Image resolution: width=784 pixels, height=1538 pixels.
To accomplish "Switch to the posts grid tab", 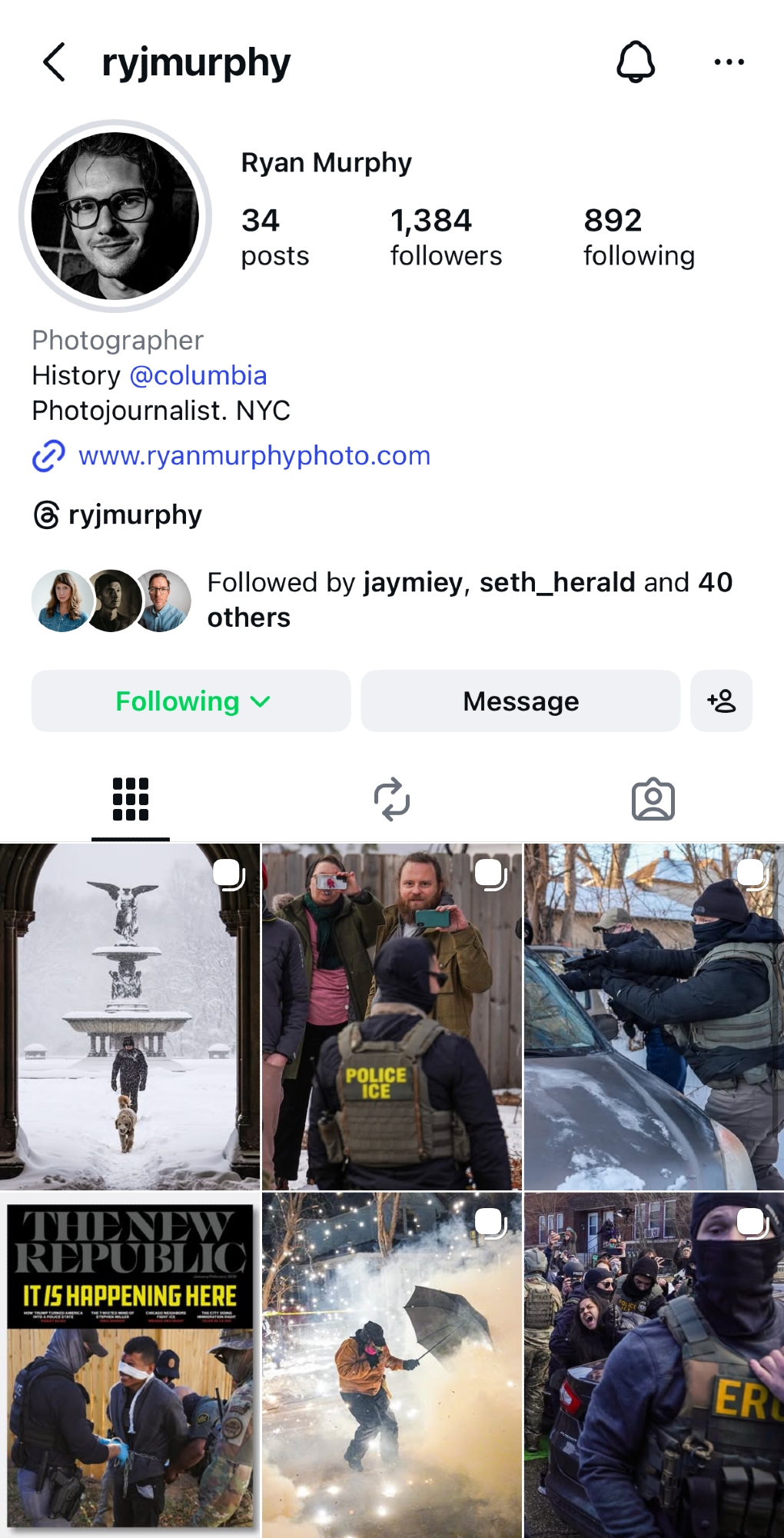I will pyautogui.click(x=131, y=800).
